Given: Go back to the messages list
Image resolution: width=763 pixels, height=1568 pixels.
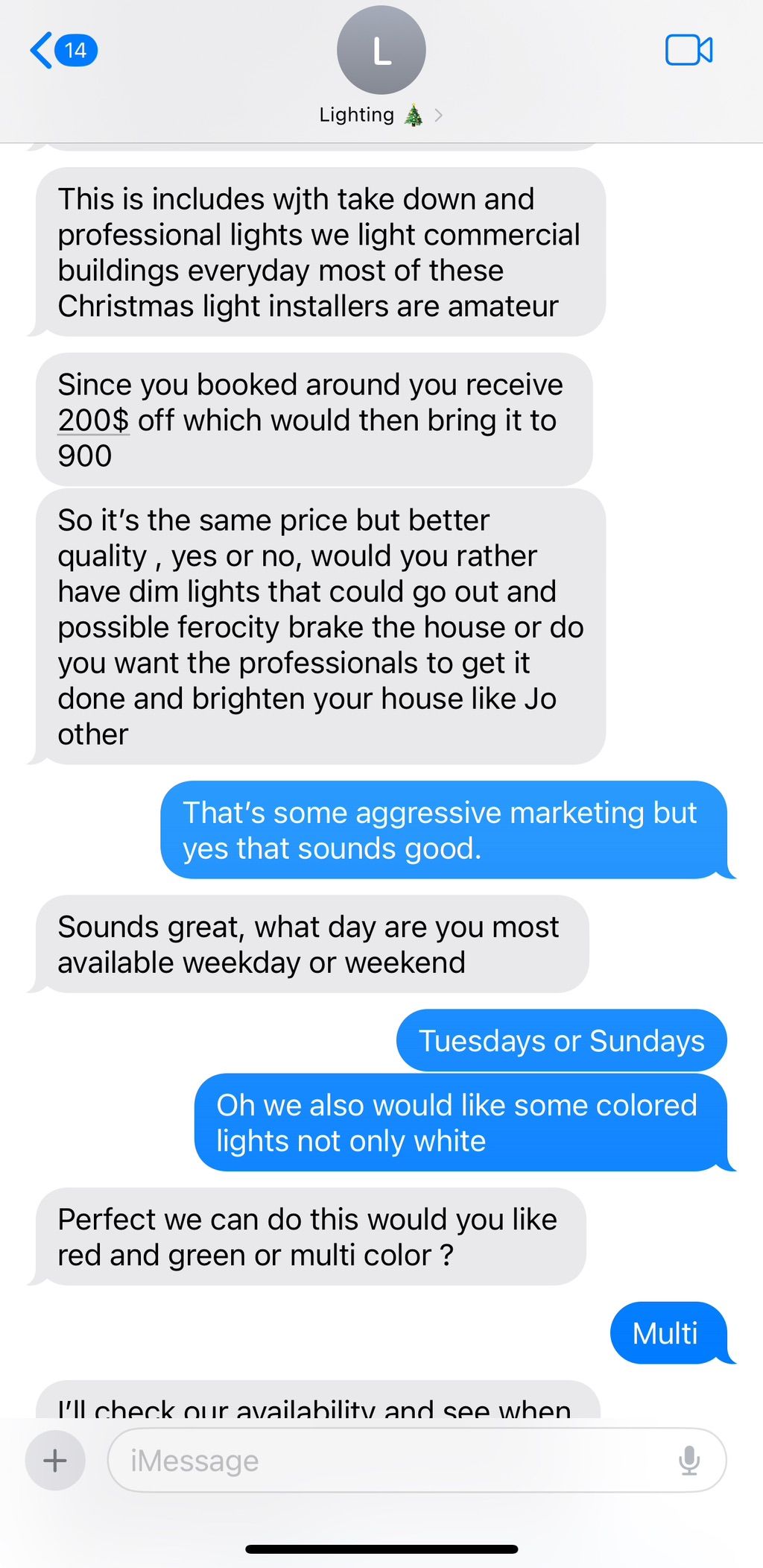Looking at the screenshot, I should tap(63, 50).
